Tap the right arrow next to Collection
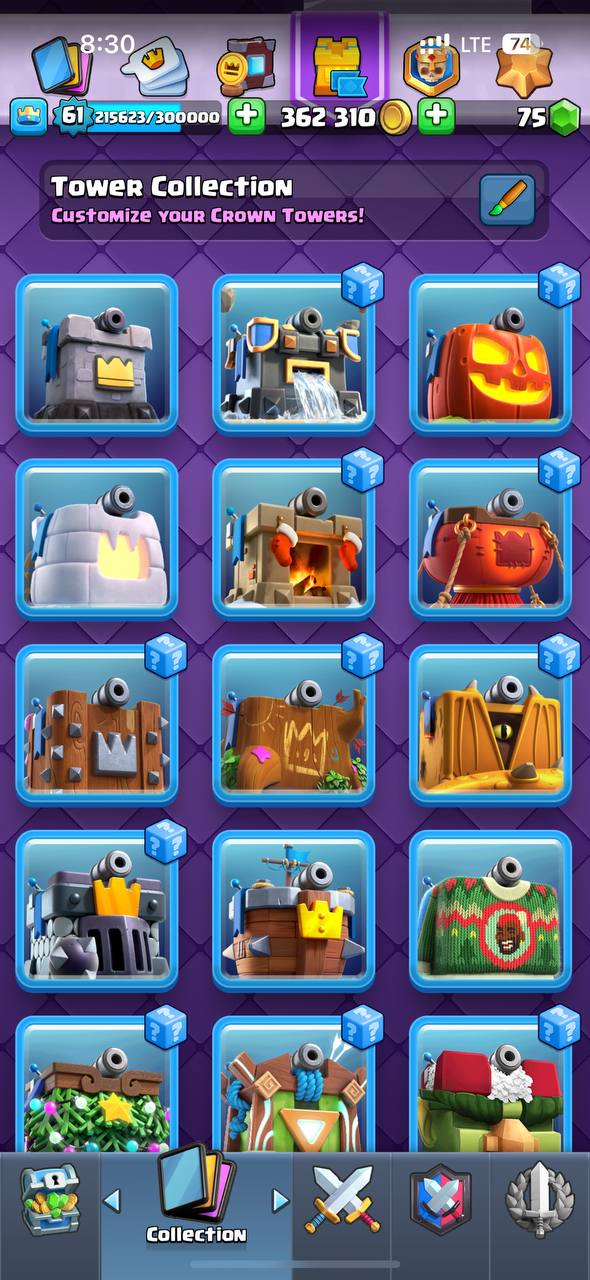 coord(280,1199)
